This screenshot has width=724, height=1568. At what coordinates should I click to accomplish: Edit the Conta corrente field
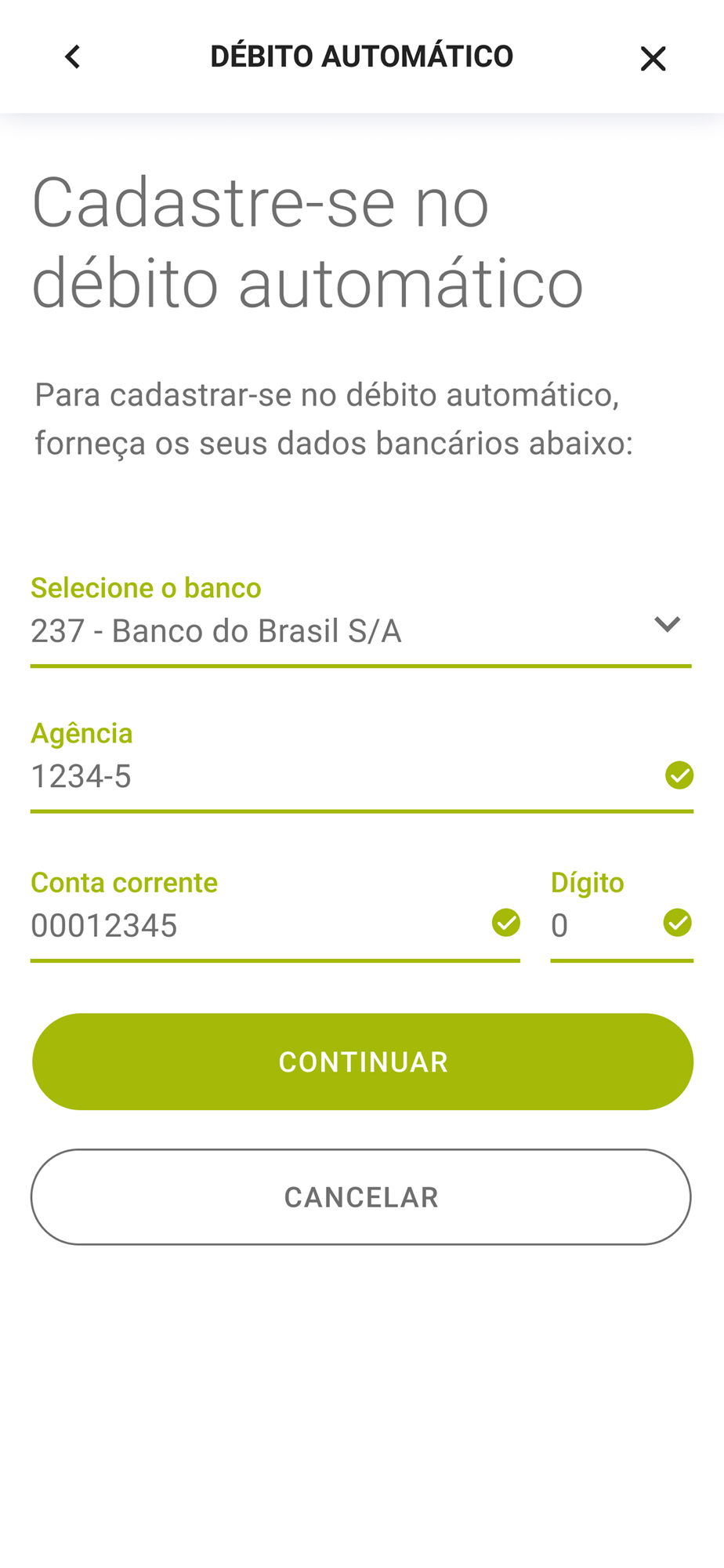(x=275, y=914)
